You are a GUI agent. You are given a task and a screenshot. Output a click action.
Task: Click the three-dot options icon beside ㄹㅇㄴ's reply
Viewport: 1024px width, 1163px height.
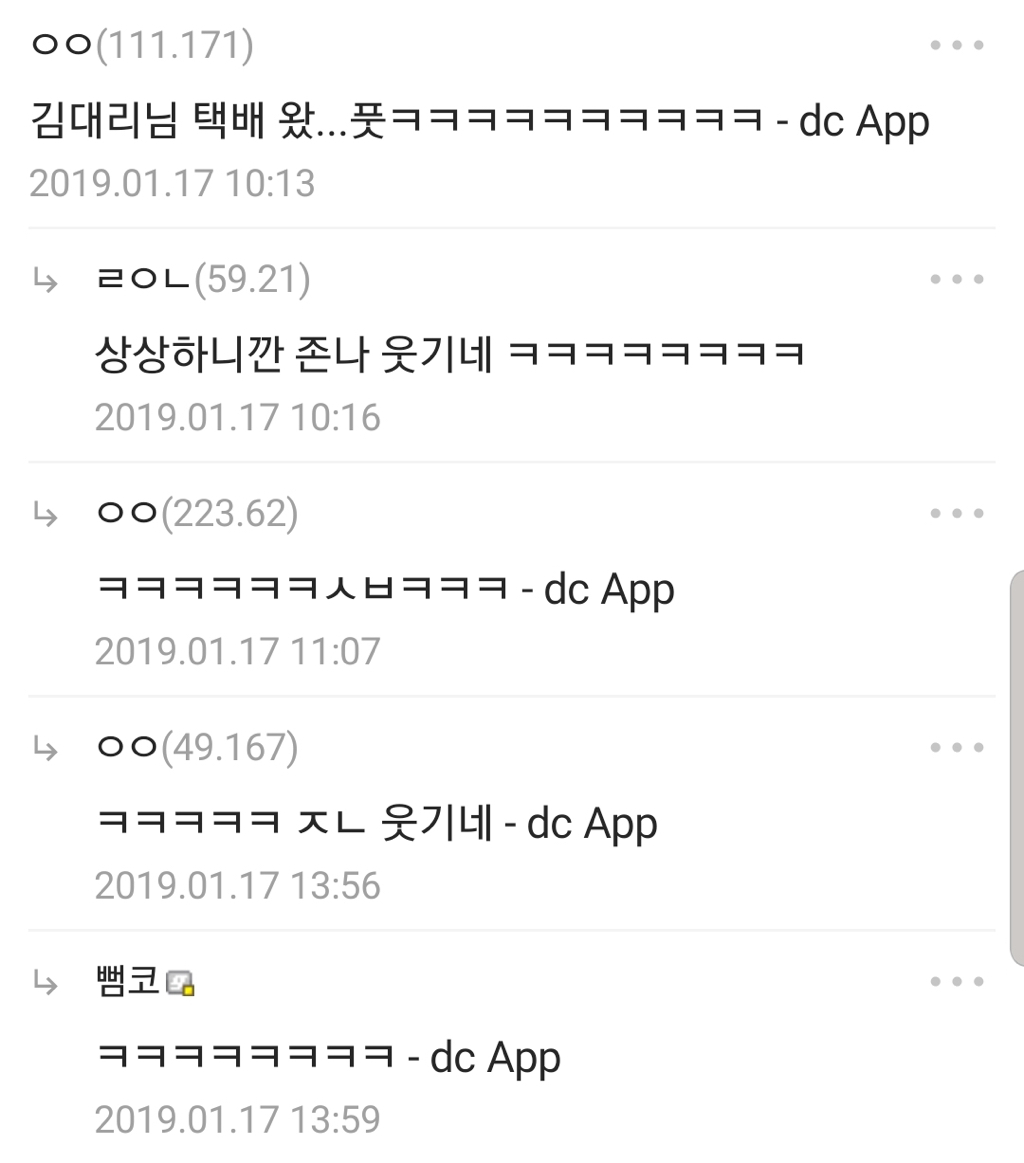pyautogui.click(x=958, y=278)
